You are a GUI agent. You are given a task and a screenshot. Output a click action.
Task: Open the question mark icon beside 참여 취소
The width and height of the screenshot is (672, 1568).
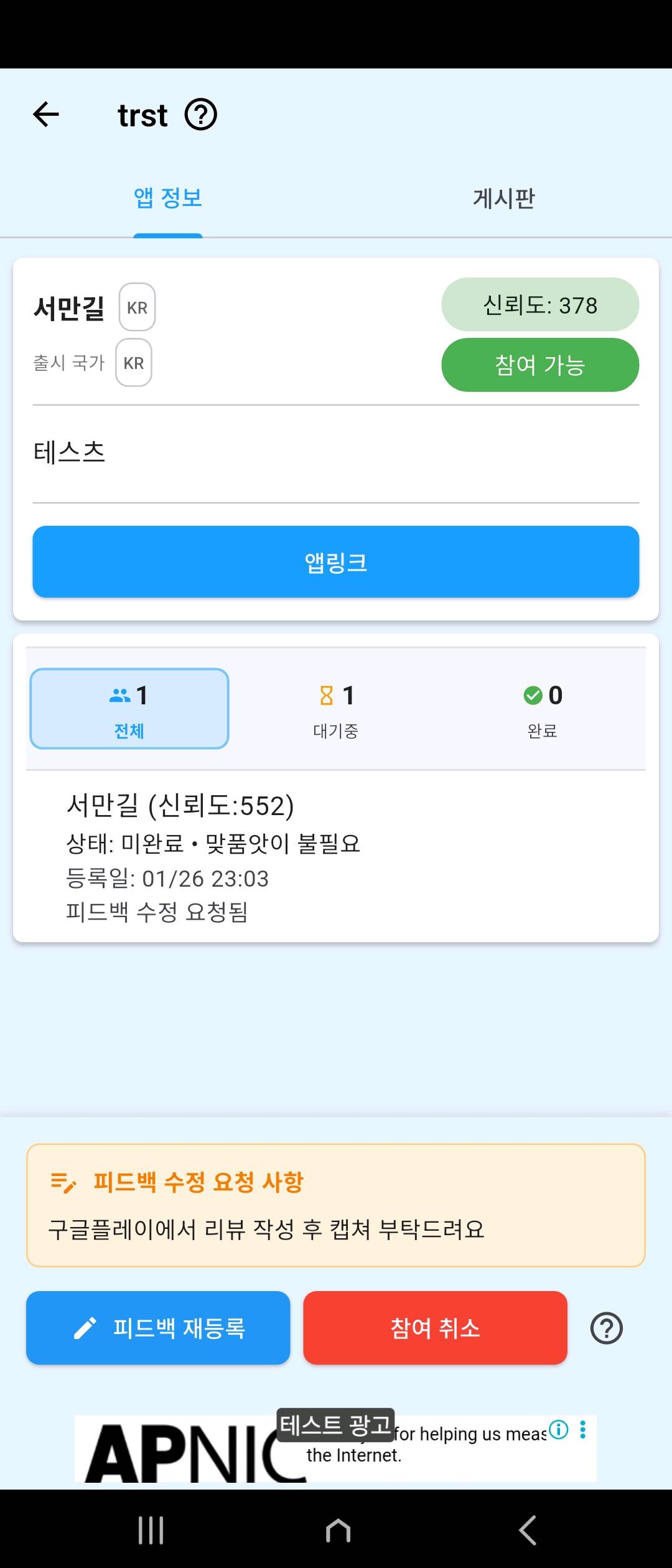(x=606, y=1328)
